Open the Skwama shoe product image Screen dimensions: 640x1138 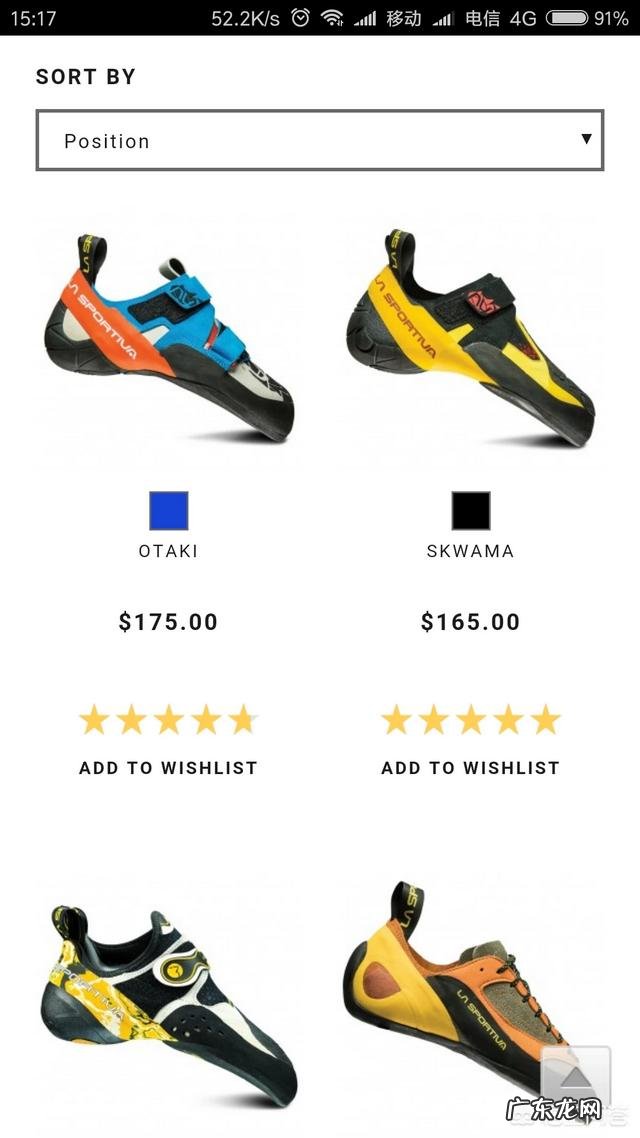coord(470,335)
